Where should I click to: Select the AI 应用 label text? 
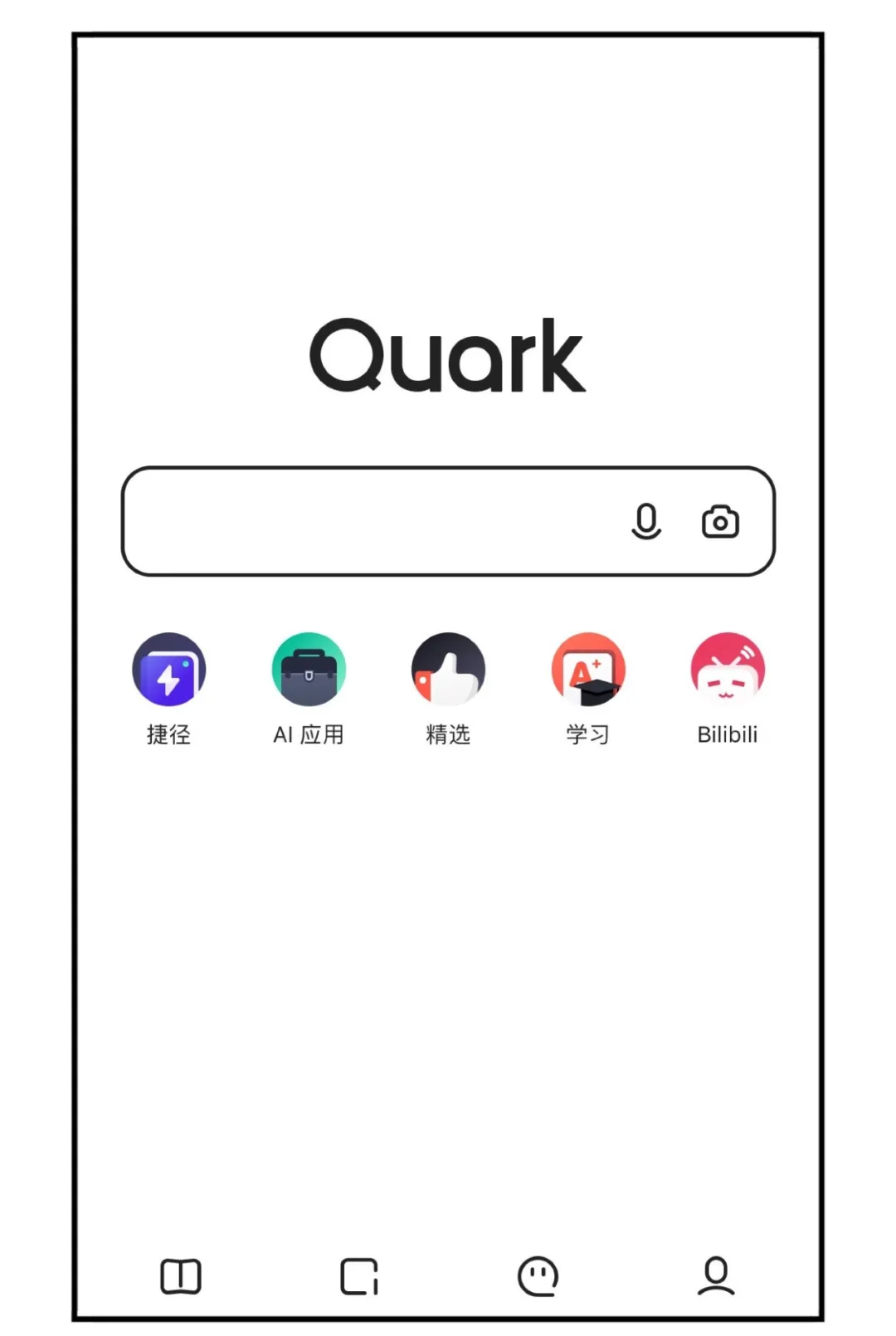click(309, 734)
